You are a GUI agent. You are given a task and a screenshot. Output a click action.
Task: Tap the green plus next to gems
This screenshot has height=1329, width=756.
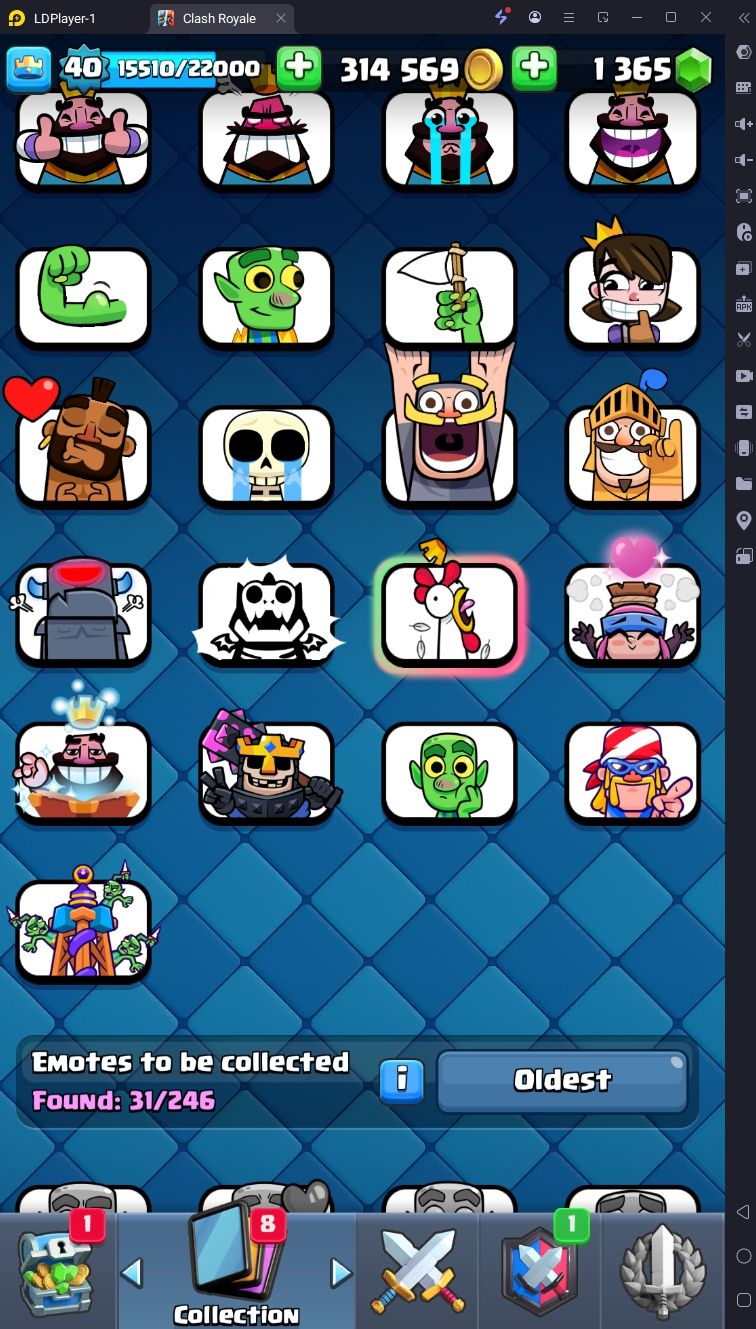[x=535, y=68]
